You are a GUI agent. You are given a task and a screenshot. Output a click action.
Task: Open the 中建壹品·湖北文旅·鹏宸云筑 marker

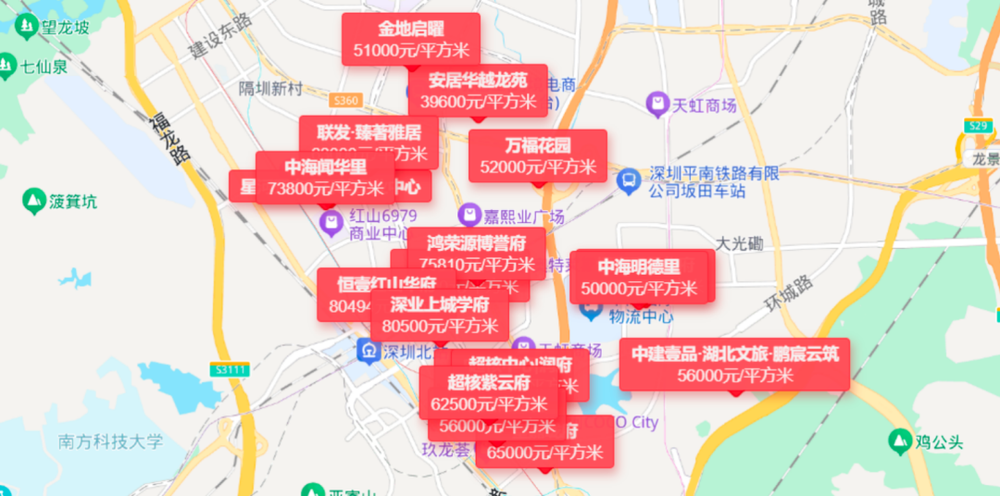[x=735, y=364]
